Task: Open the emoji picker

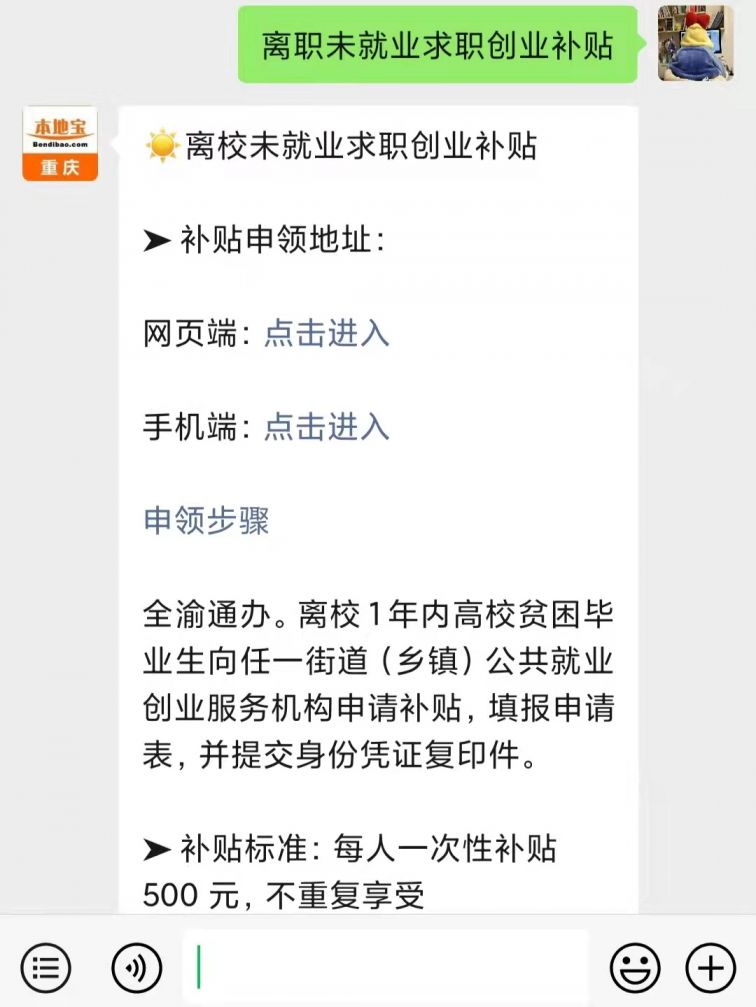Action: click(x=635, y=967)
